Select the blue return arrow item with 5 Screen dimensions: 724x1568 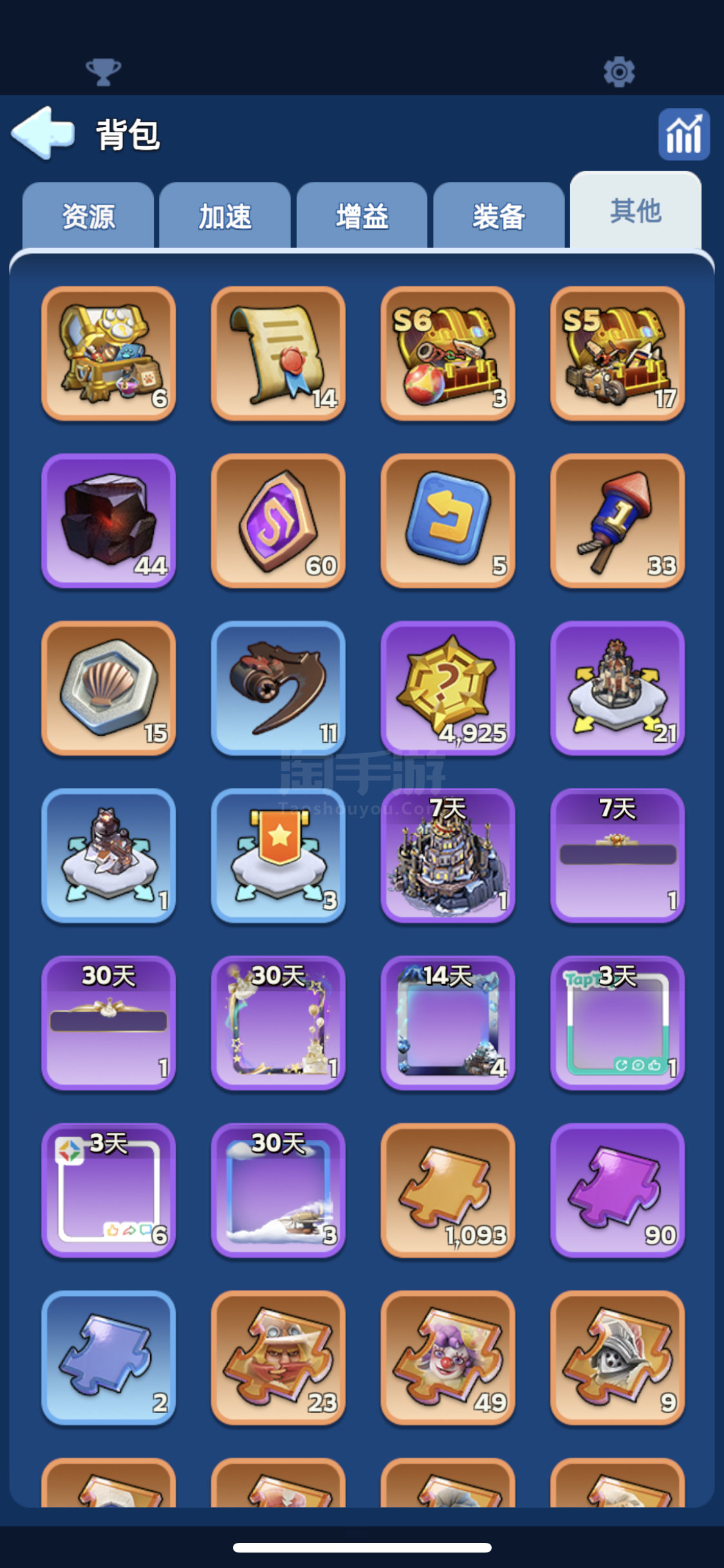pyautogui.click(x=448, y=521)
